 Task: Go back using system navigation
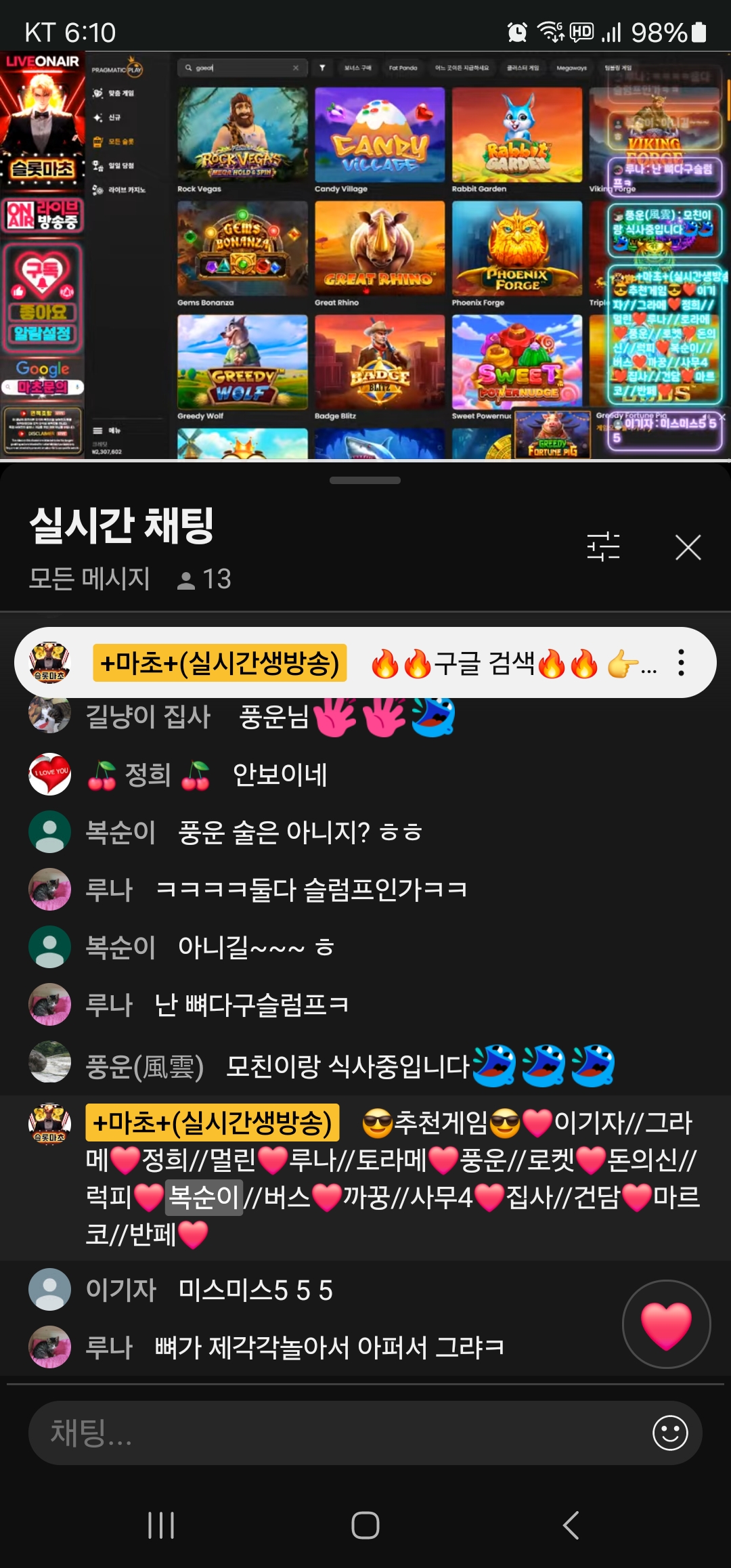(571, 1525)
